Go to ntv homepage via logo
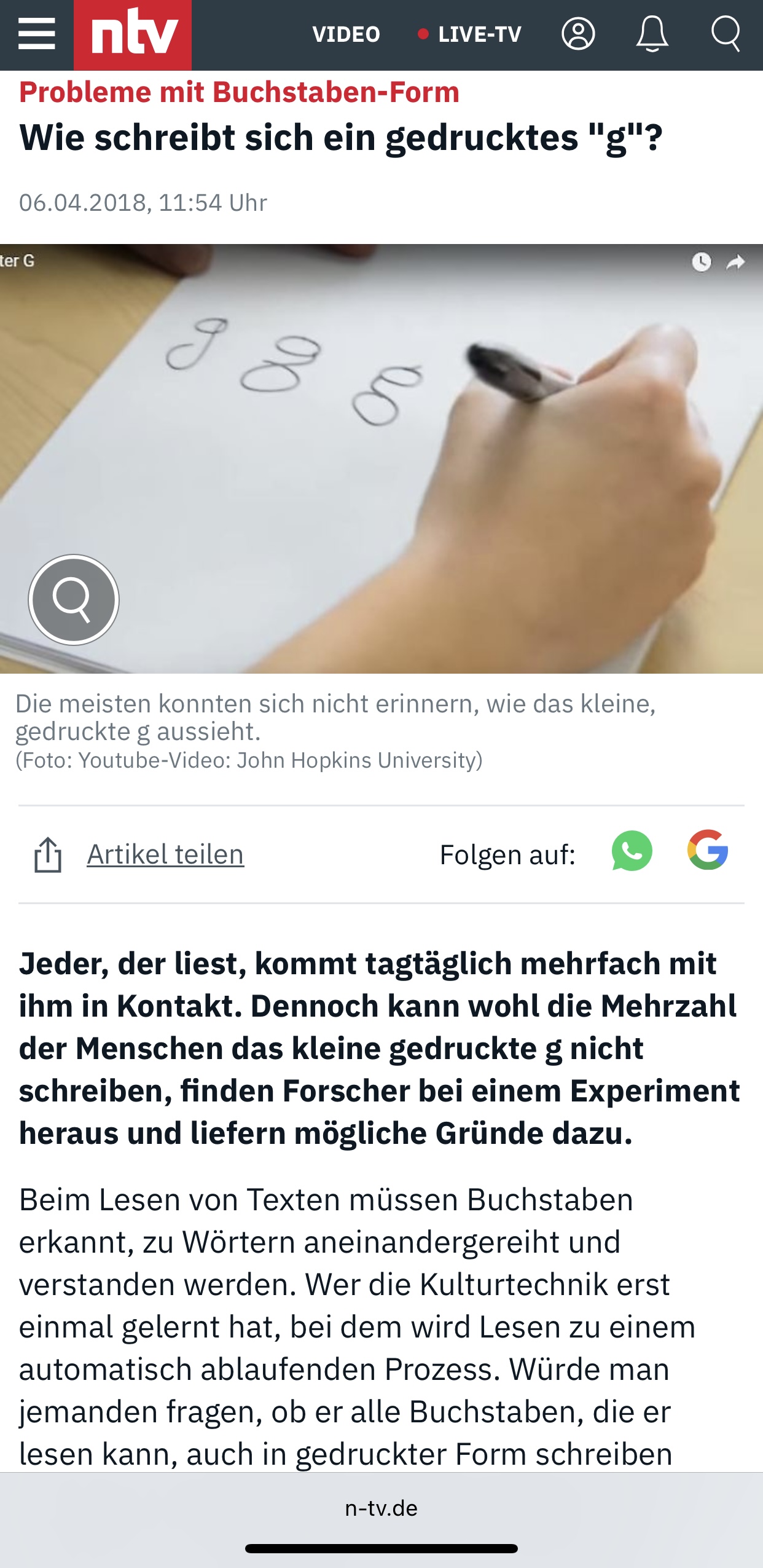Viewport: 763px width, 1568px height. pyautogui.click(x=133, y=35)
